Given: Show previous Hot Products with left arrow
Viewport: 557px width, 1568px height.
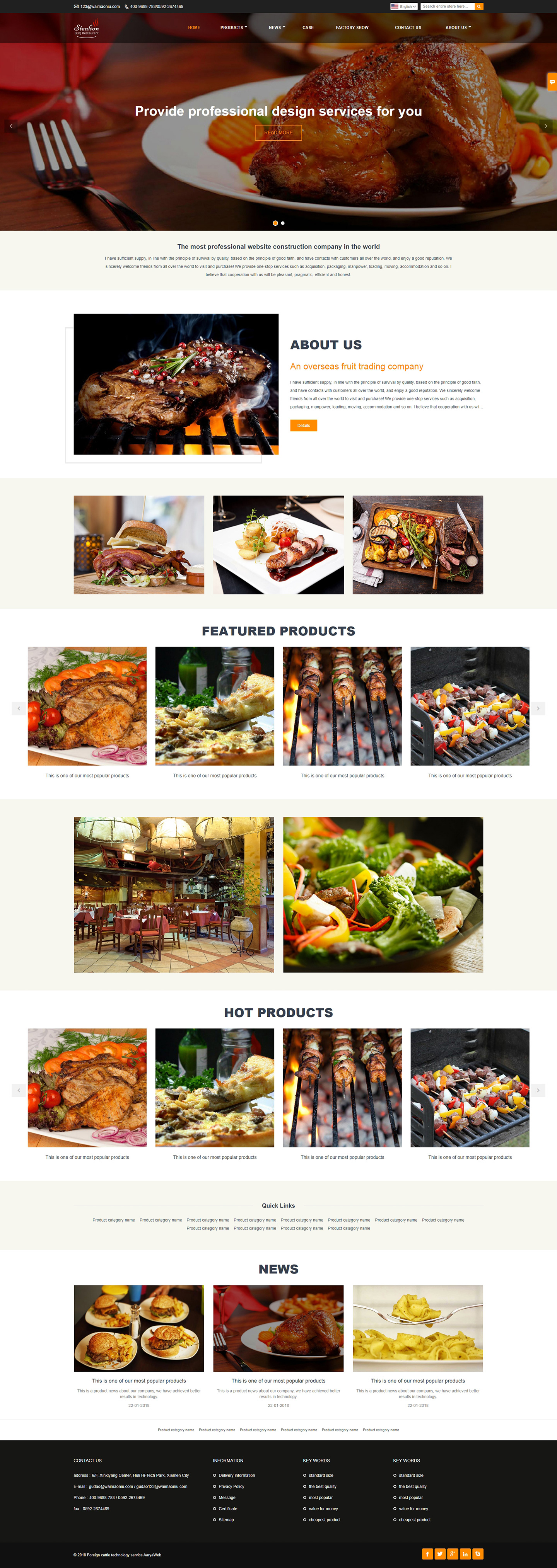Looking at the screenshot, I should click(19, 1090).
